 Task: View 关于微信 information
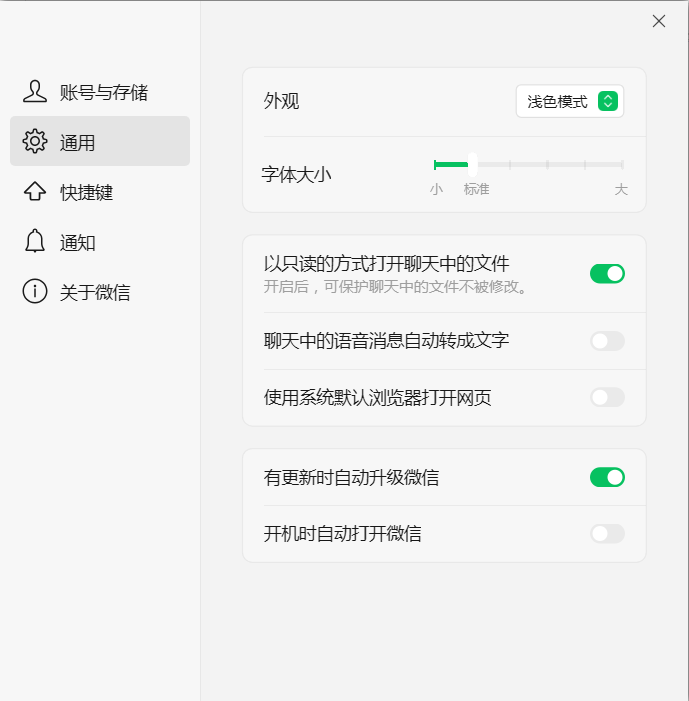click(x=100, y=292)
